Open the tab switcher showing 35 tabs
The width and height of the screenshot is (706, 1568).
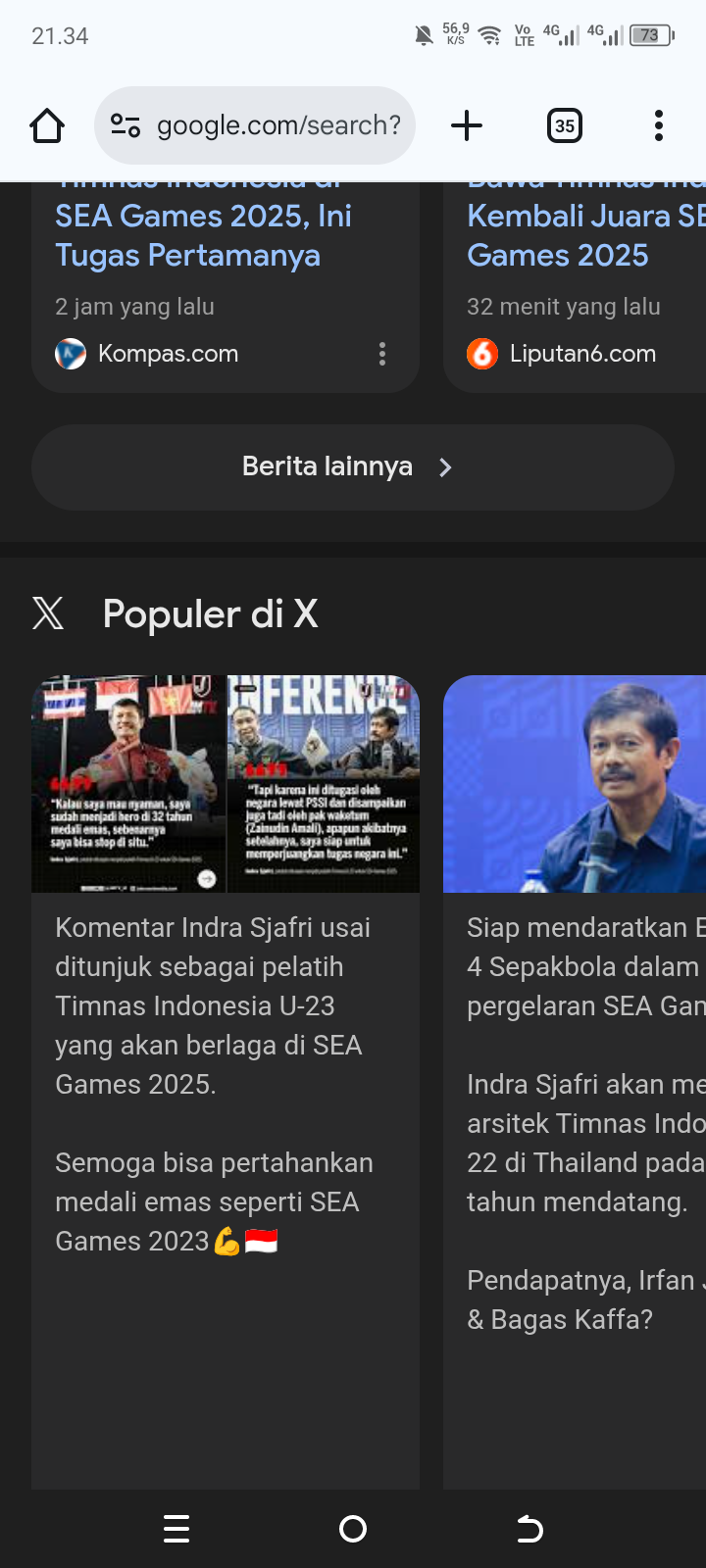coord(564,125)
